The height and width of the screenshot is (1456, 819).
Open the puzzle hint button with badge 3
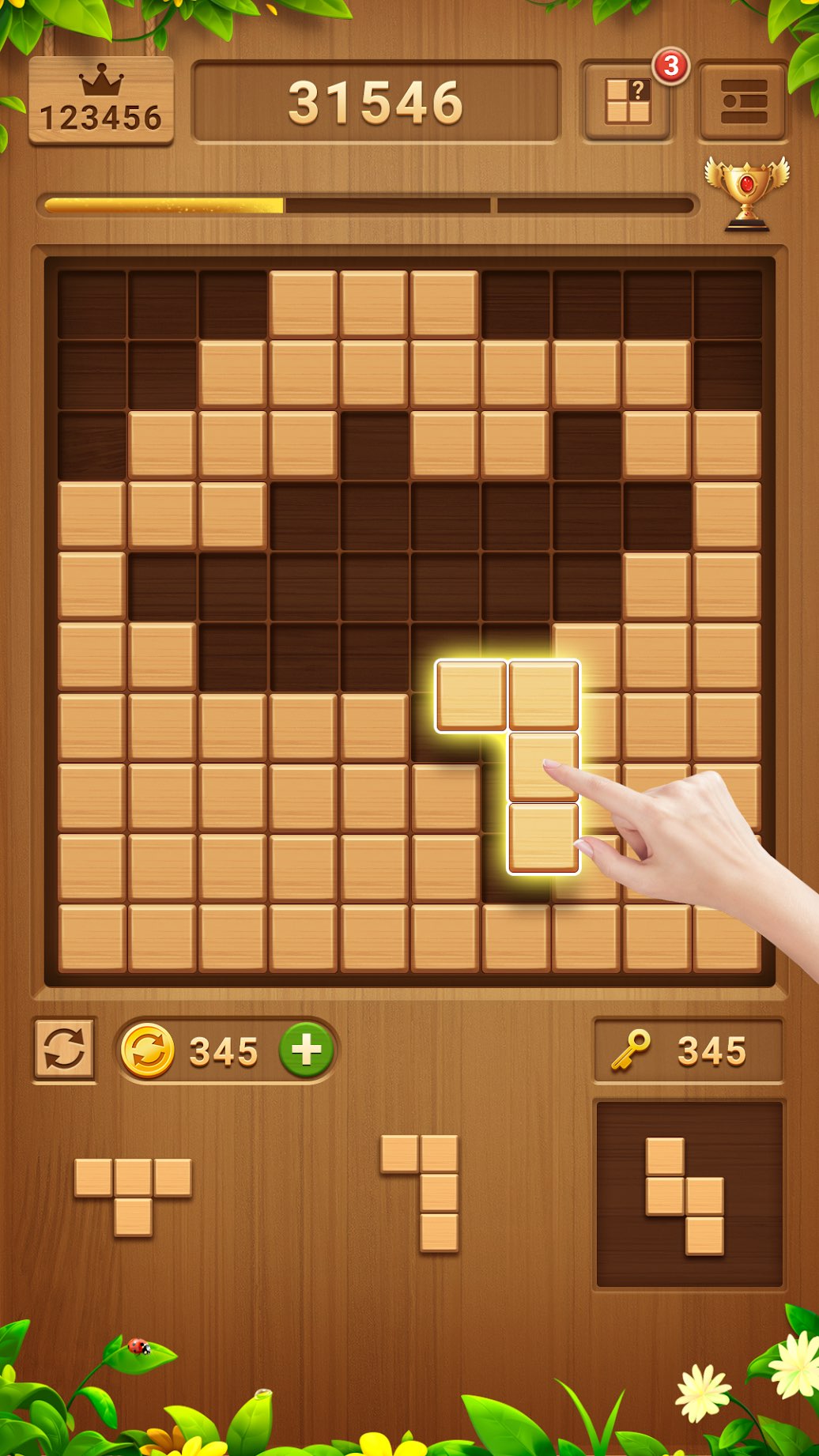628,102
